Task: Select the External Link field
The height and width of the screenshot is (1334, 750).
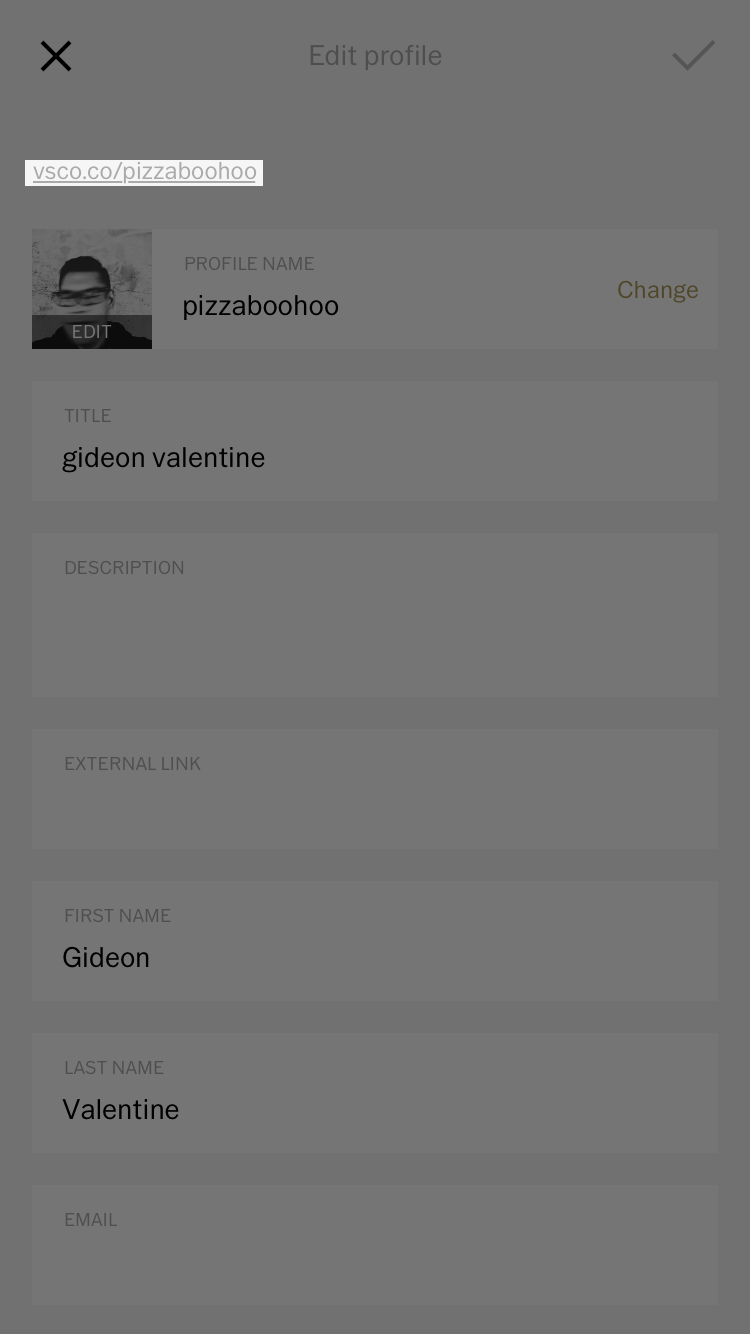Action: tap(375, 789)
